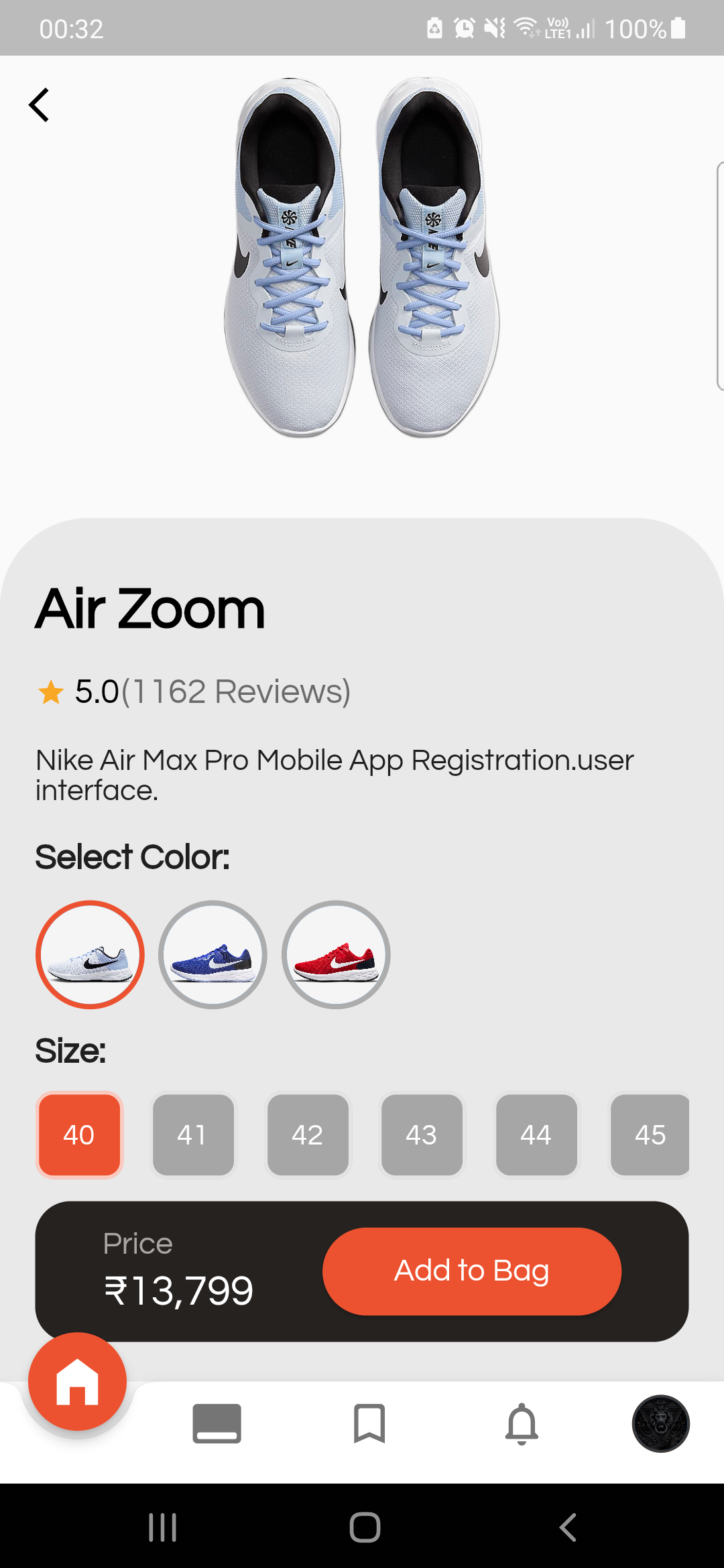Select the light blue shoe color
The height and width of the screenshot is (1568, 724).
[90, 954]
